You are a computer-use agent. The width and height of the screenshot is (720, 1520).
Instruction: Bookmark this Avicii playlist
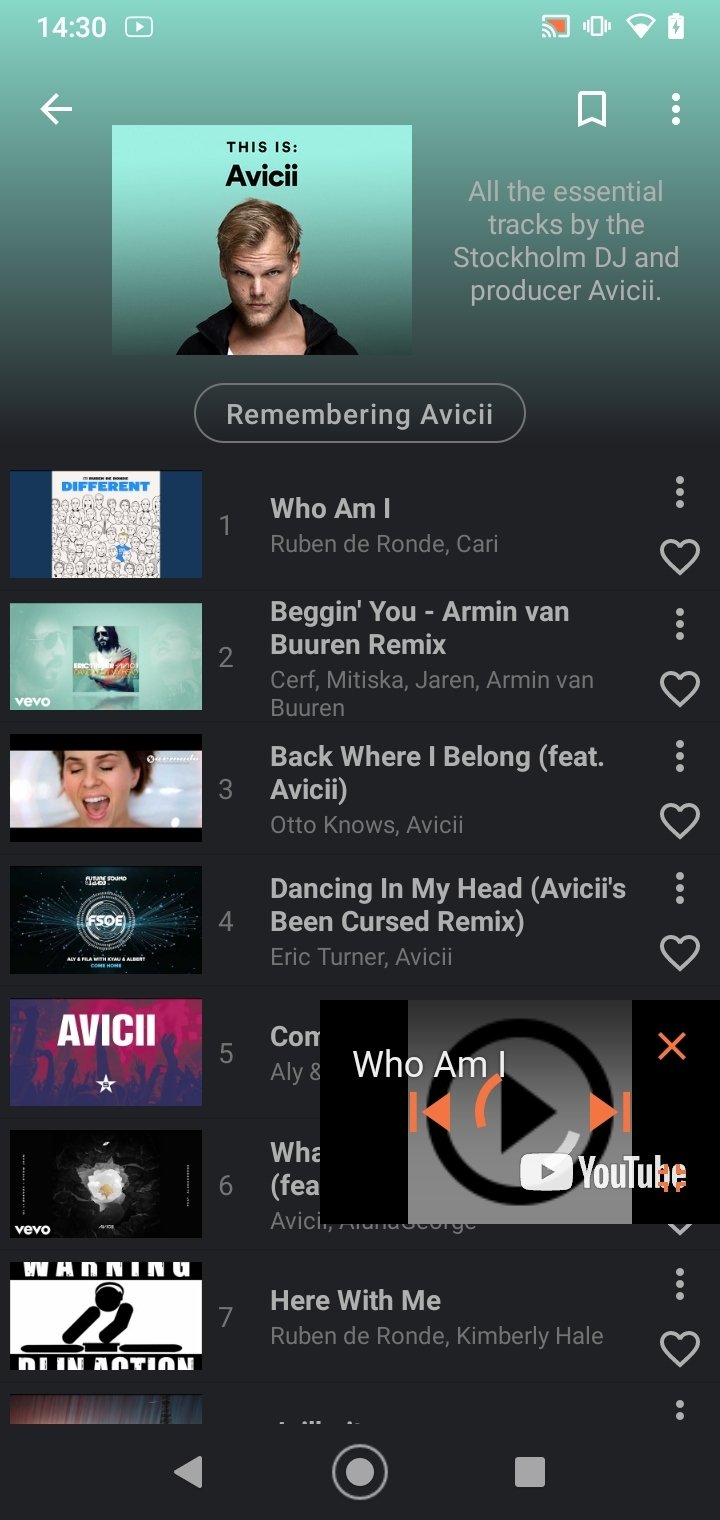[592, 109]
